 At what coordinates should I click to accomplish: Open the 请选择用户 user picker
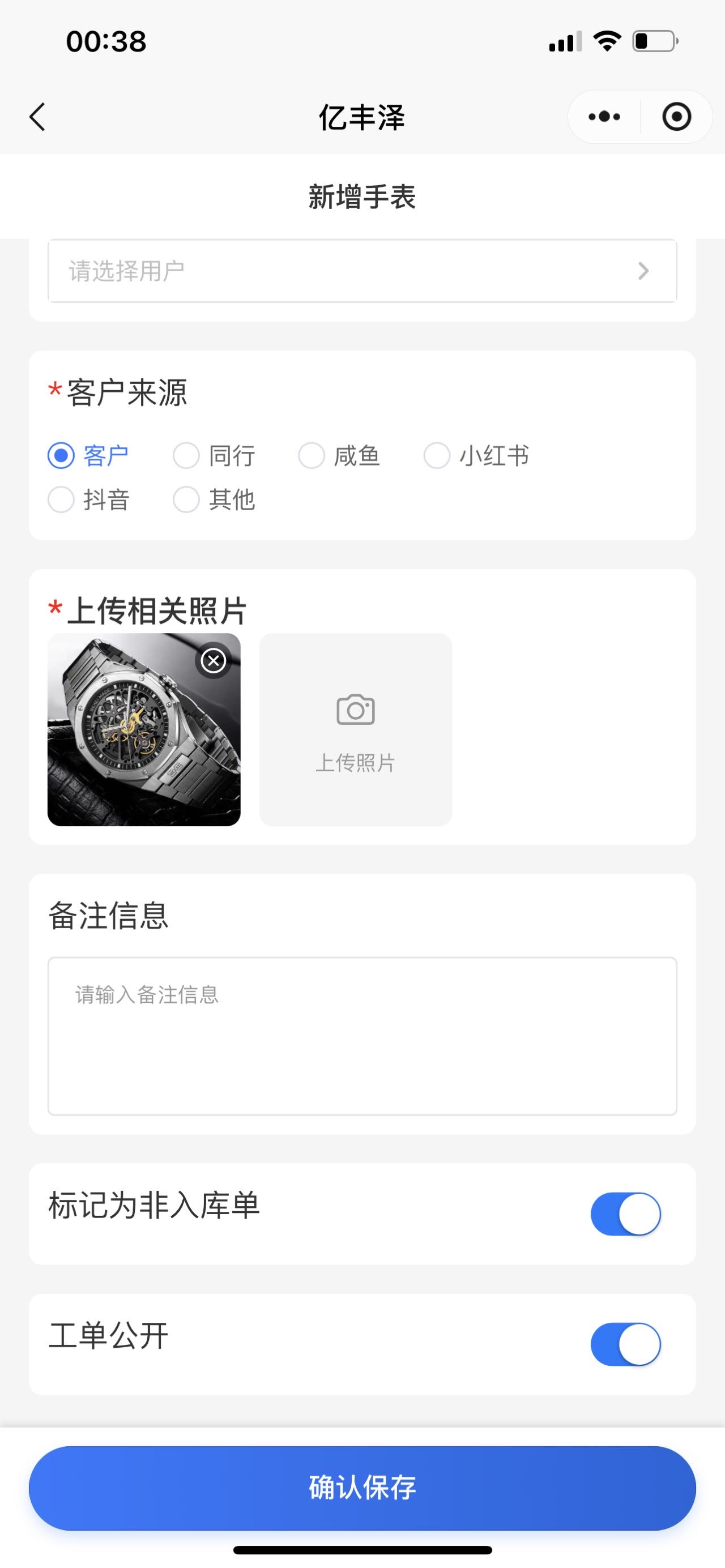tap(361, 271)
